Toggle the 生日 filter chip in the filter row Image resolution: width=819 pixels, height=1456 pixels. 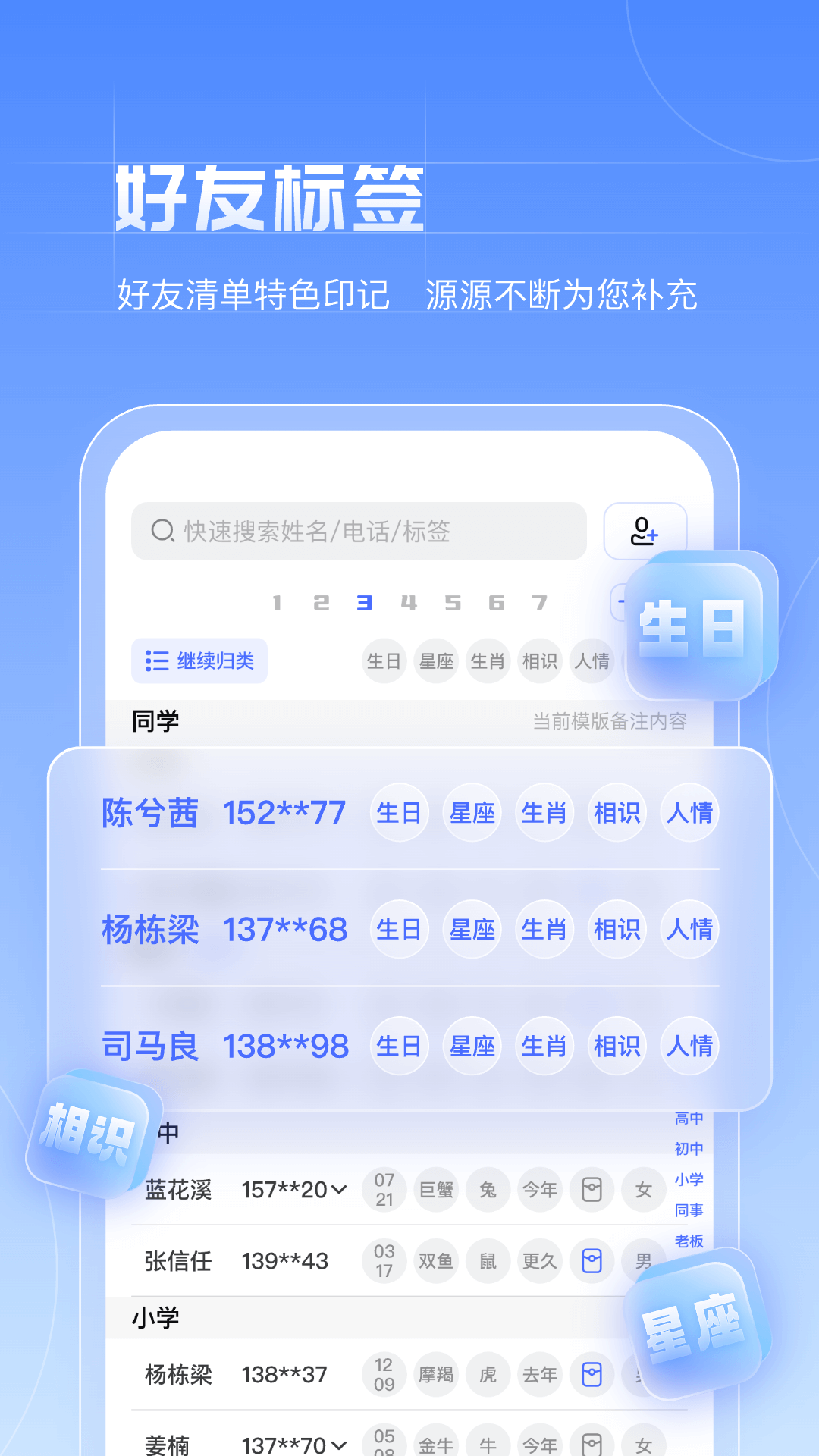(x=384, y=661)
